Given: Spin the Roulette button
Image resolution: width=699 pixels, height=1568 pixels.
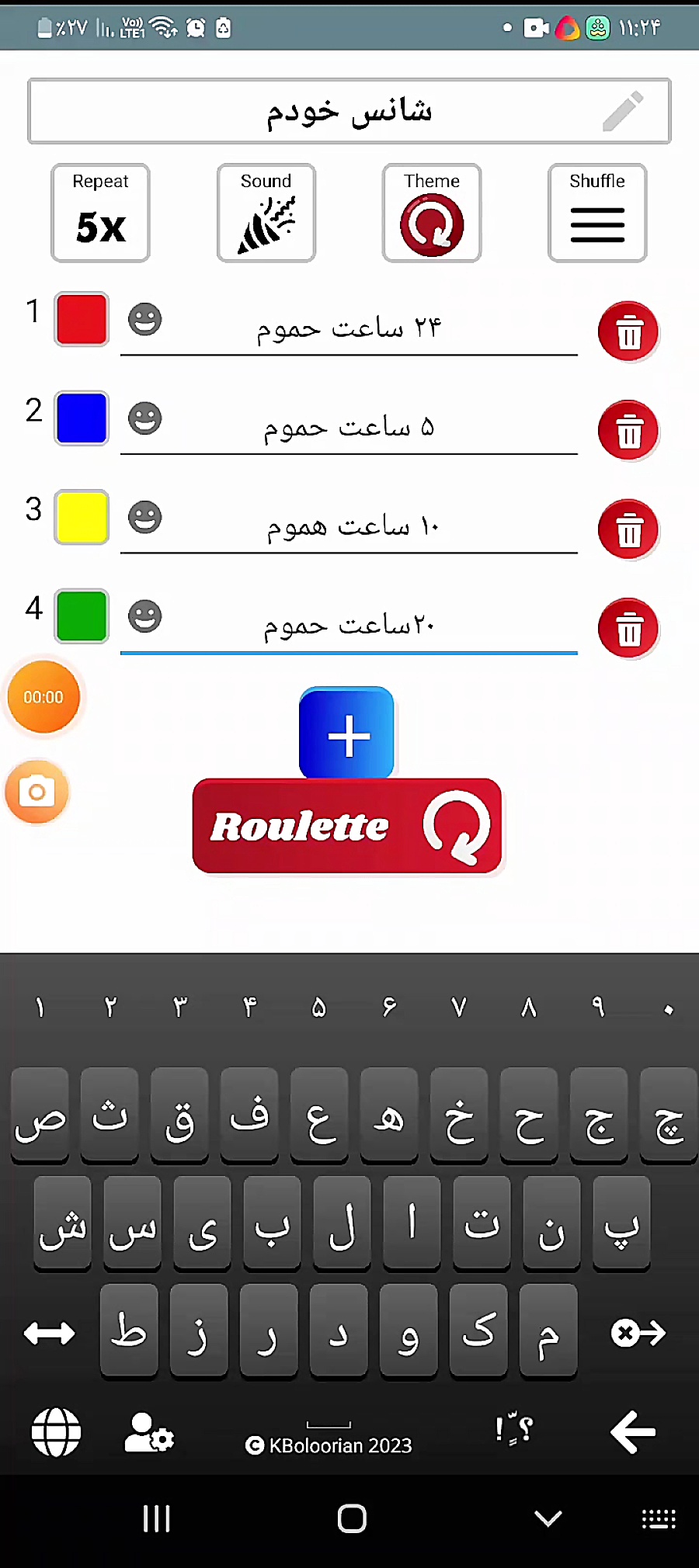Looking at the screenshot, I should click(346, 826).
